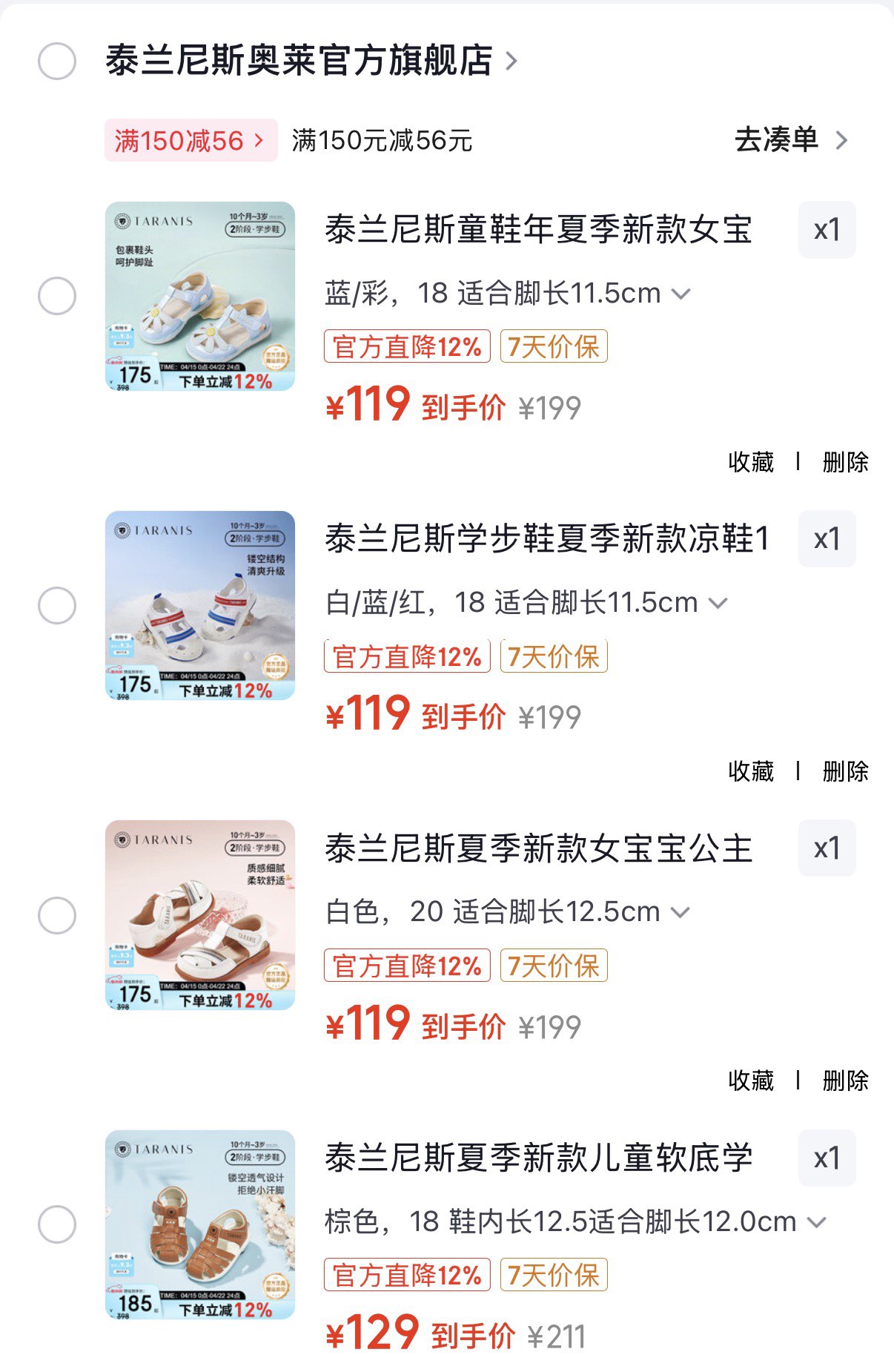Select the 白/蓝/红 学步鞋 item
The width and height of the screenshot is (894, 1372).
tap(57, 605)
